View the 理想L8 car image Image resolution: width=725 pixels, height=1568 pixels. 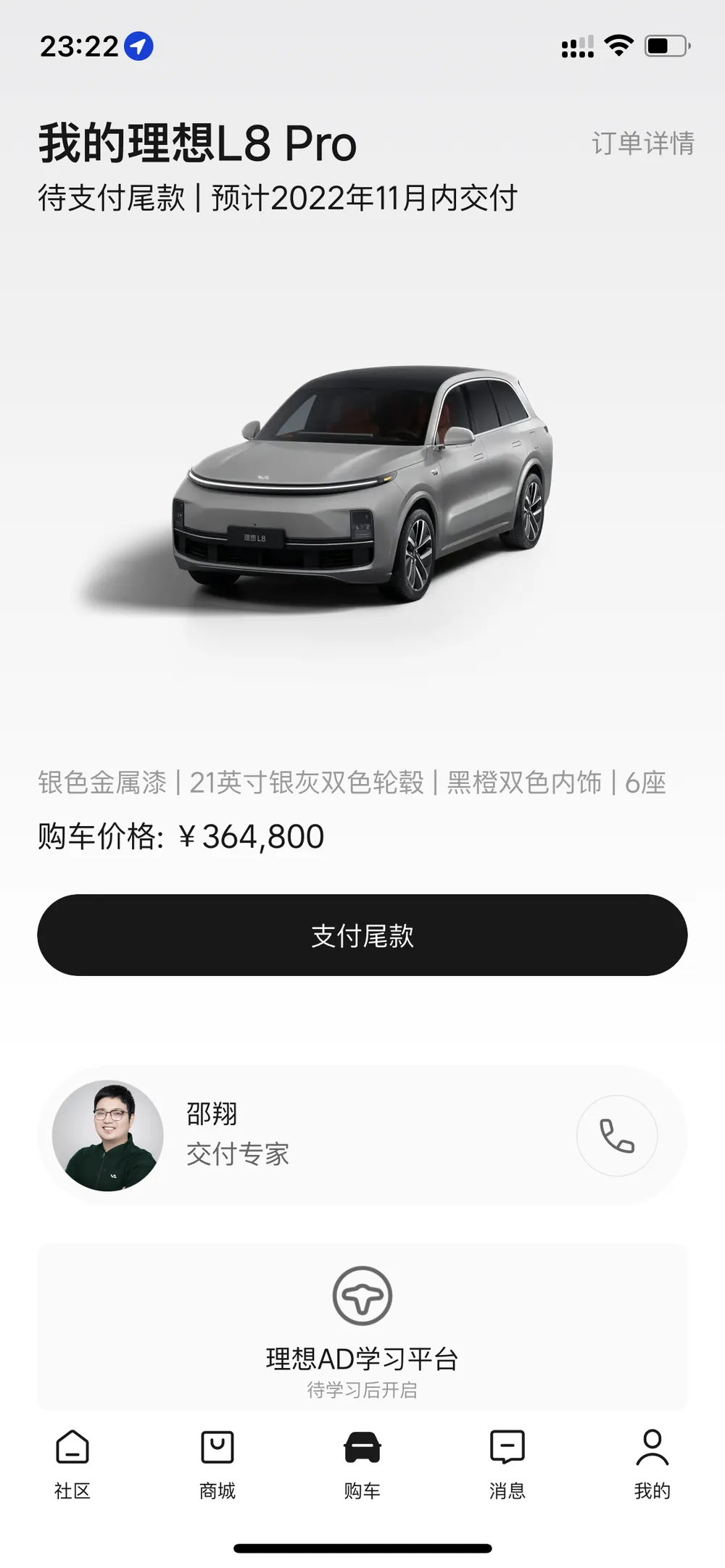(362, 485)
